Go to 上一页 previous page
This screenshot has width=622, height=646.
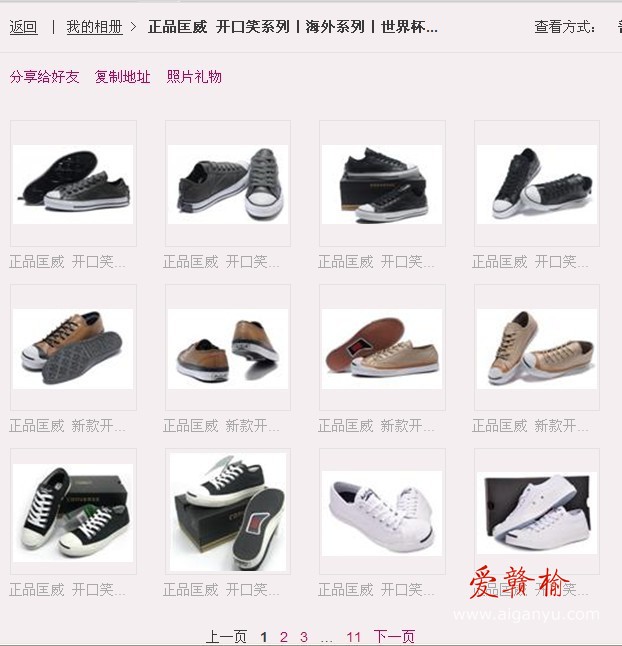(226, 637)
